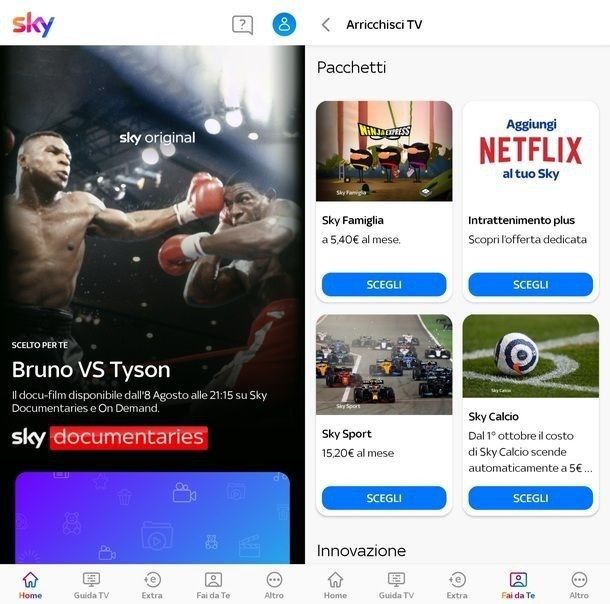Return to Home on right screen
The height and width of the screenshot is (604, 610).
pos(335,584)
